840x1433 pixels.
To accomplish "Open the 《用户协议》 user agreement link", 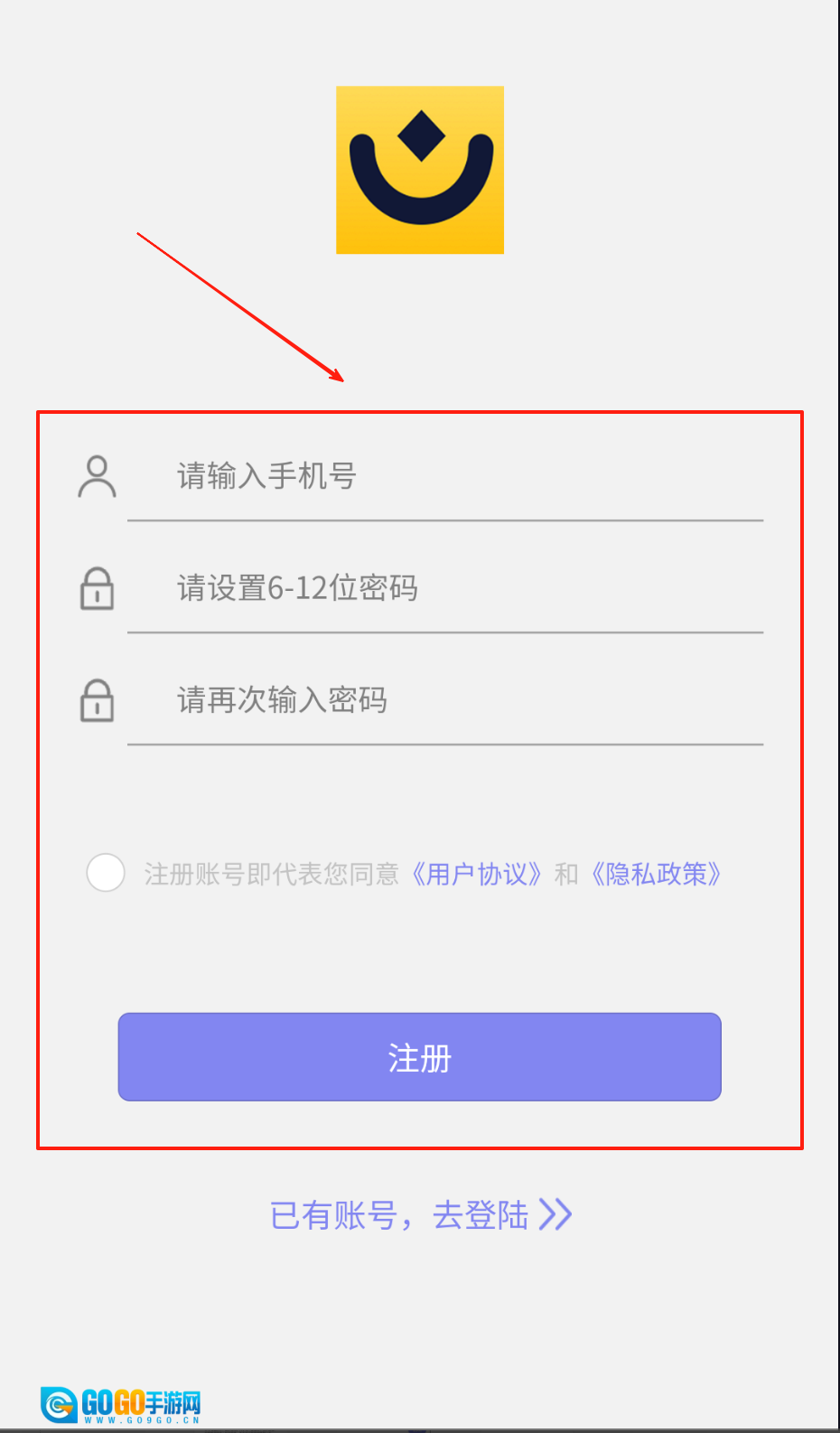I will coord(476,875).
